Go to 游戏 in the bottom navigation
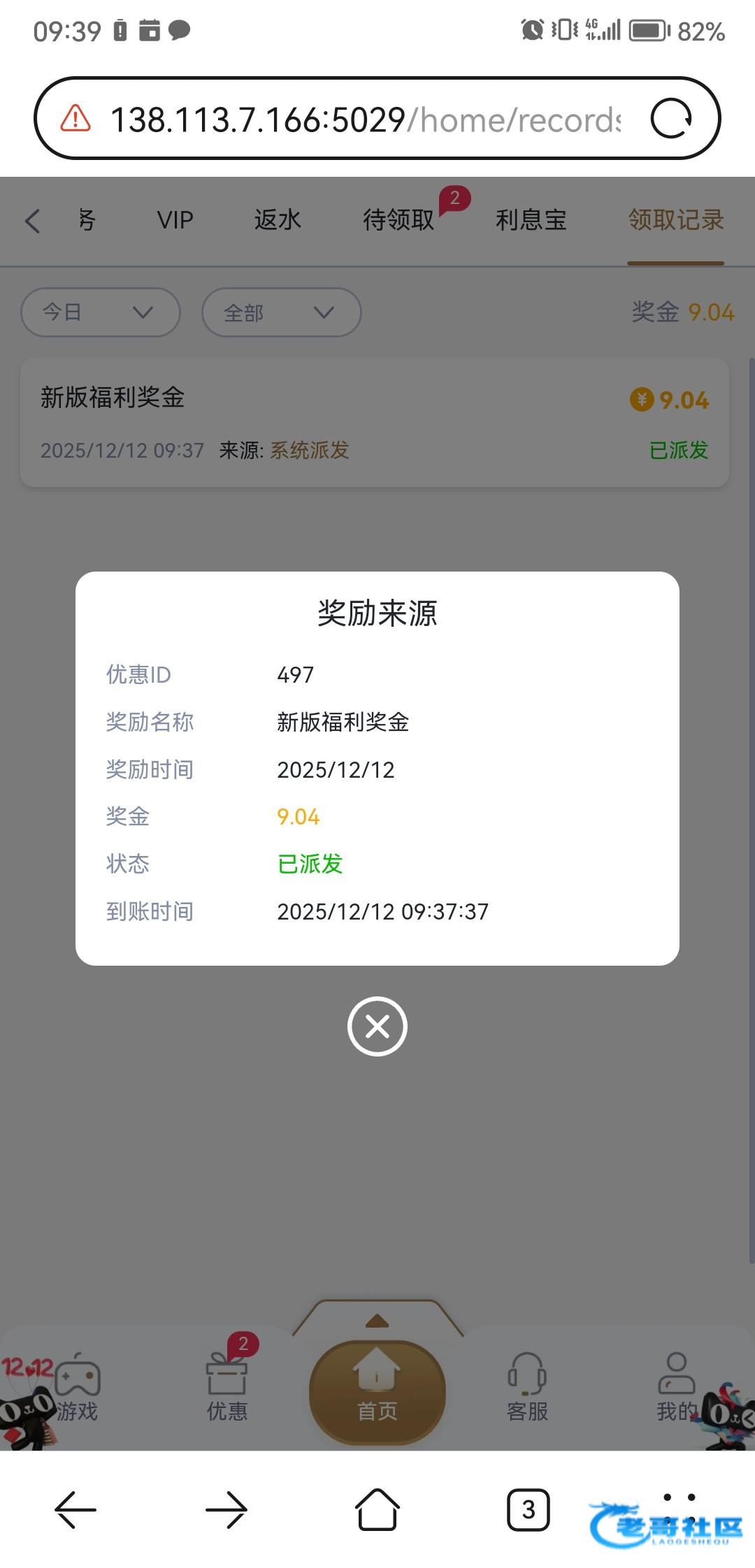This screenshot has width=755, height=1568. (x=77, y=1388)
